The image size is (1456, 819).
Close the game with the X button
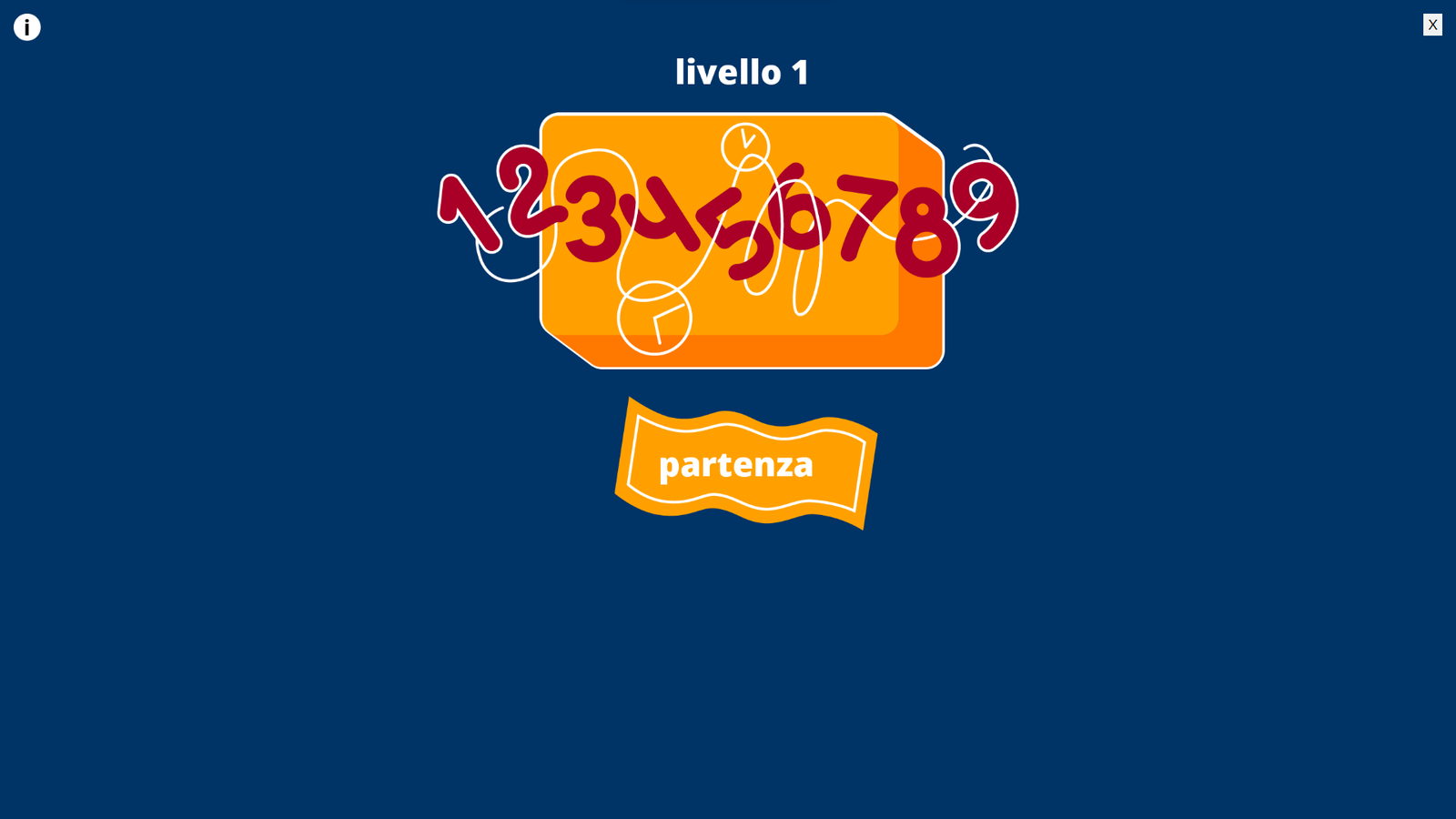click(x=1432, y=25)
